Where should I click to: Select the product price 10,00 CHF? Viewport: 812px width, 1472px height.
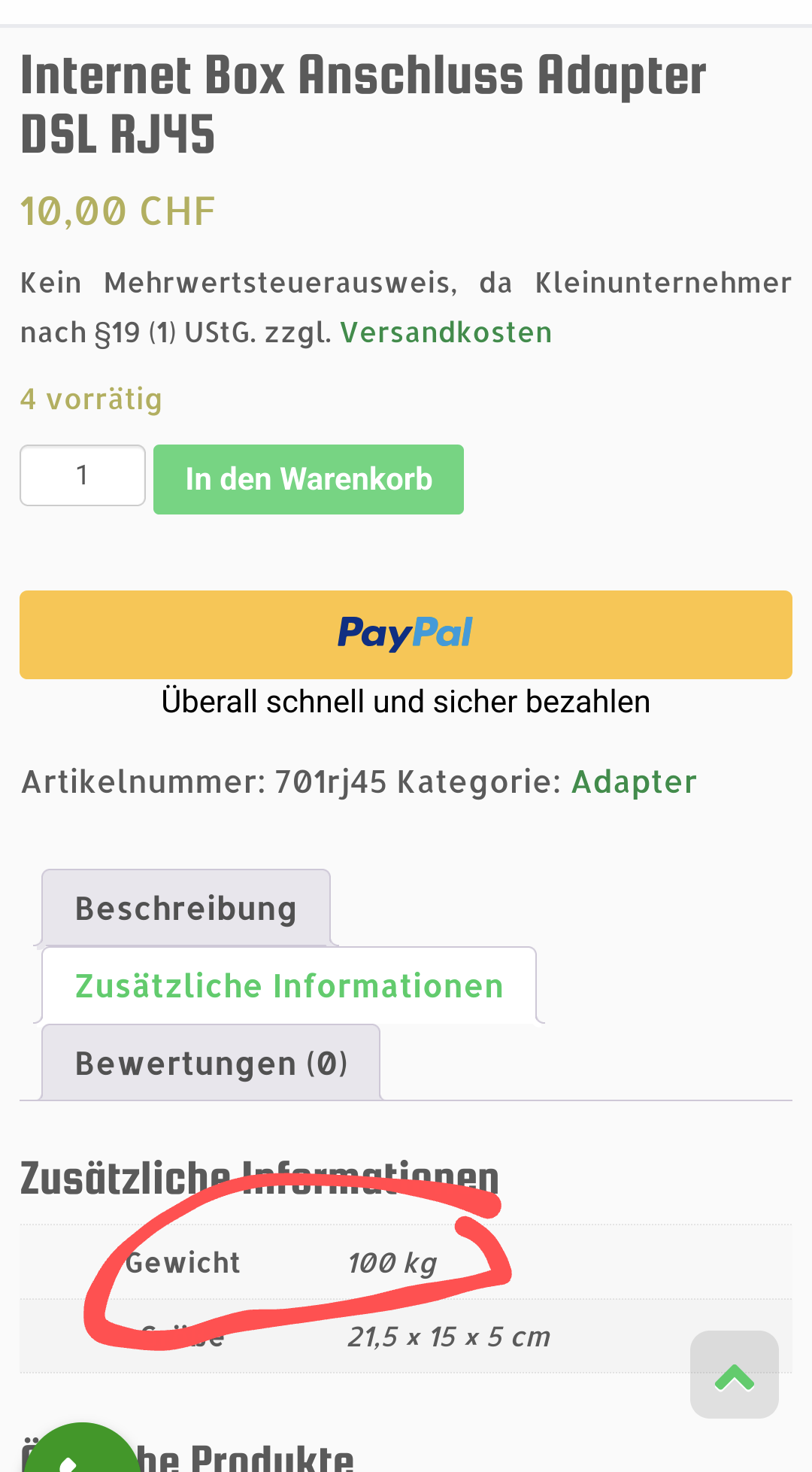(x=117, y=211)
